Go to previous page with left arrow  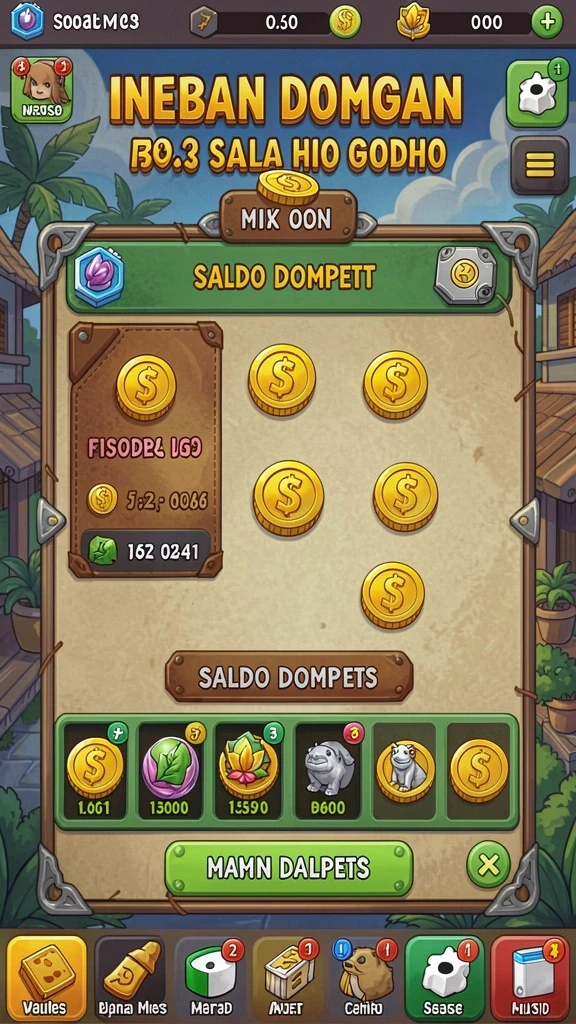[50, 520]
